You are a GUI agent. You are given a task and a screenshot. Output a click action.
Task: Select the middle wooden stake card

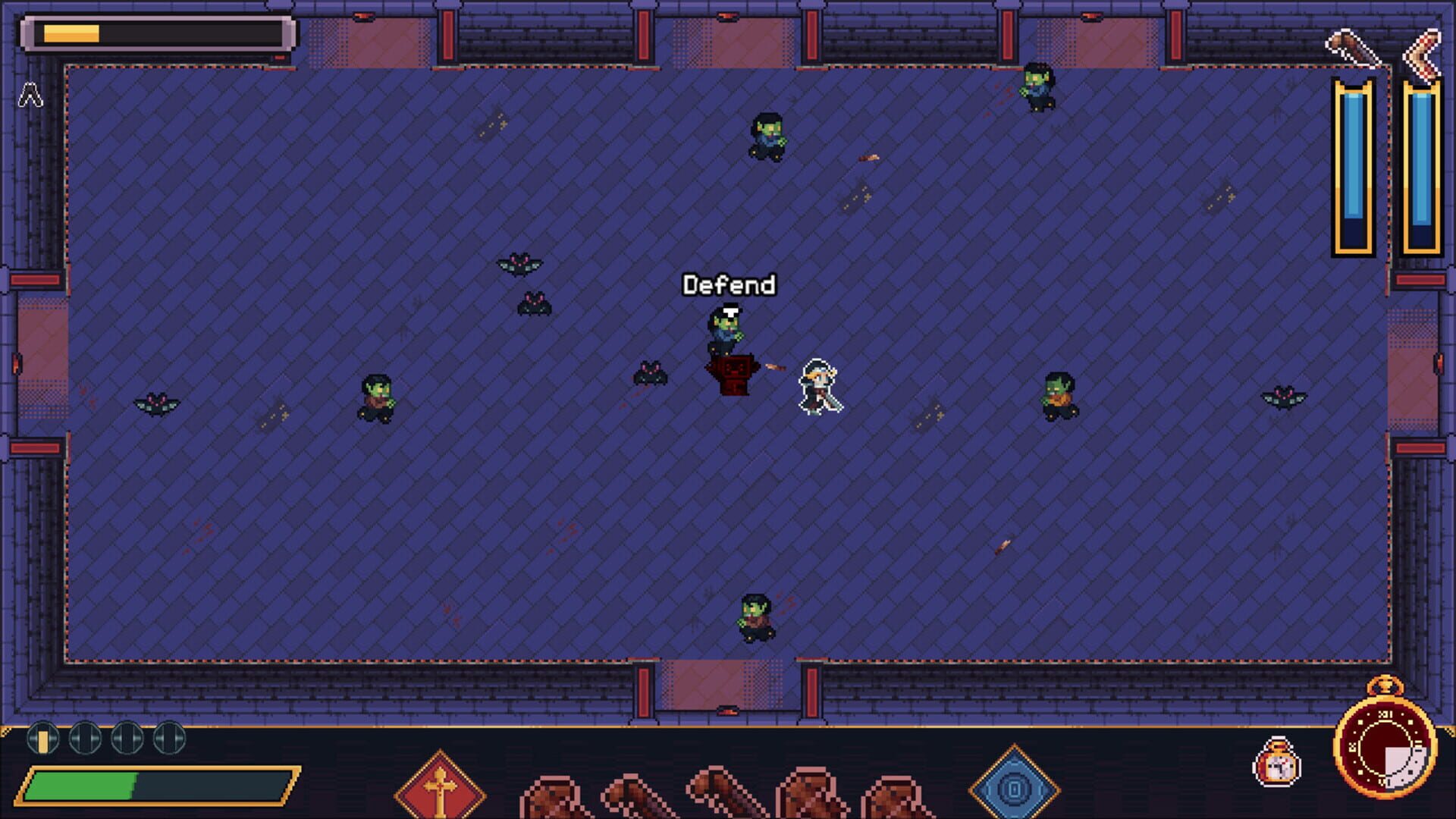[726, 792]
